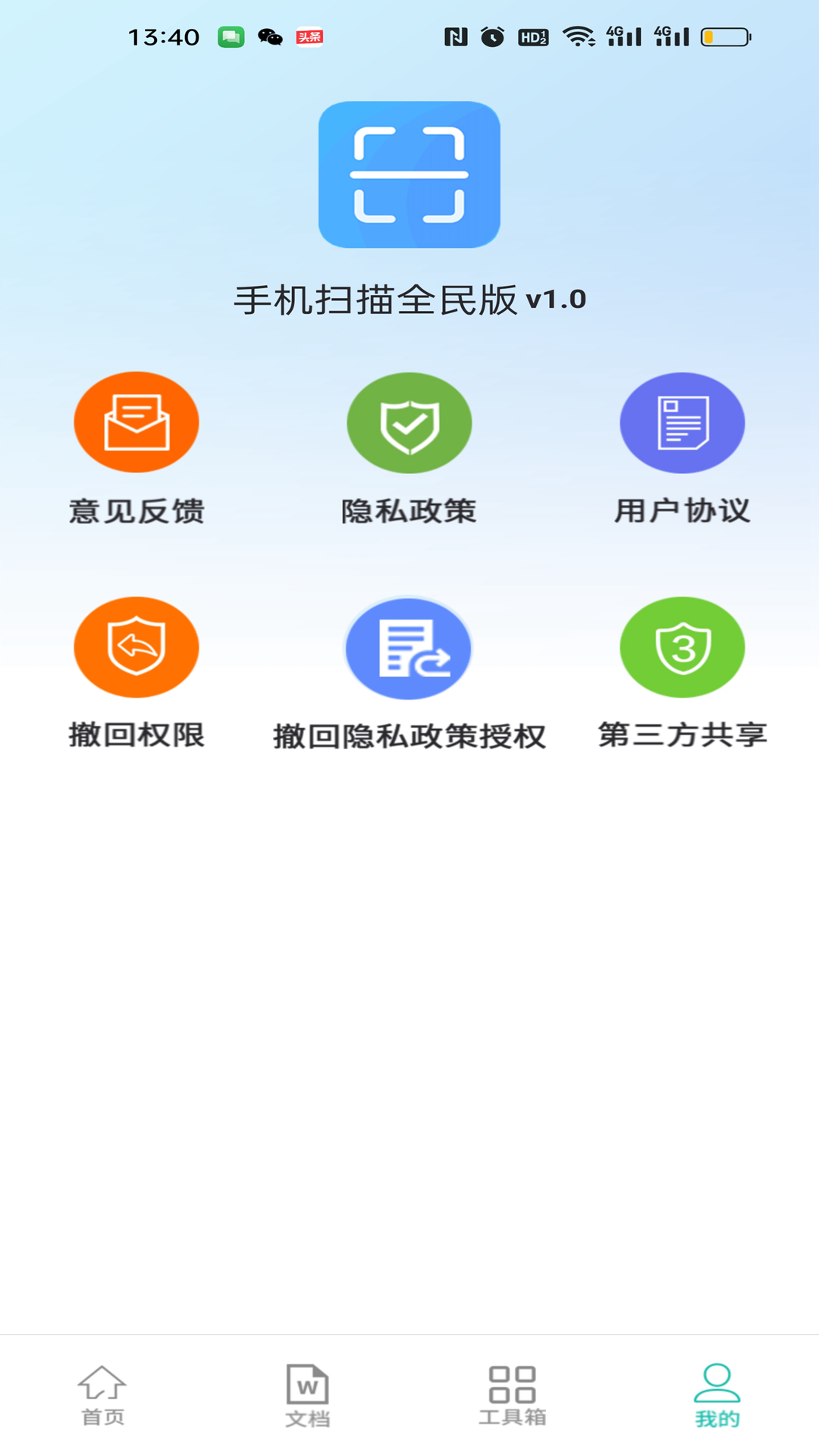Tap the blue scan app logo

click(x=409, y=175)
